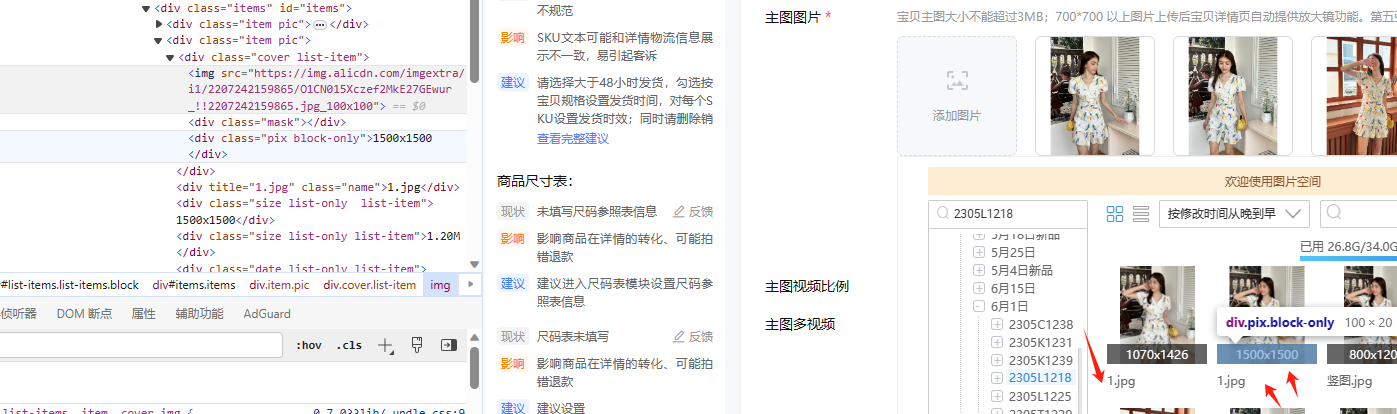Open the 2305K1231 folder
1397x414 pixels.
(1040, 342)
